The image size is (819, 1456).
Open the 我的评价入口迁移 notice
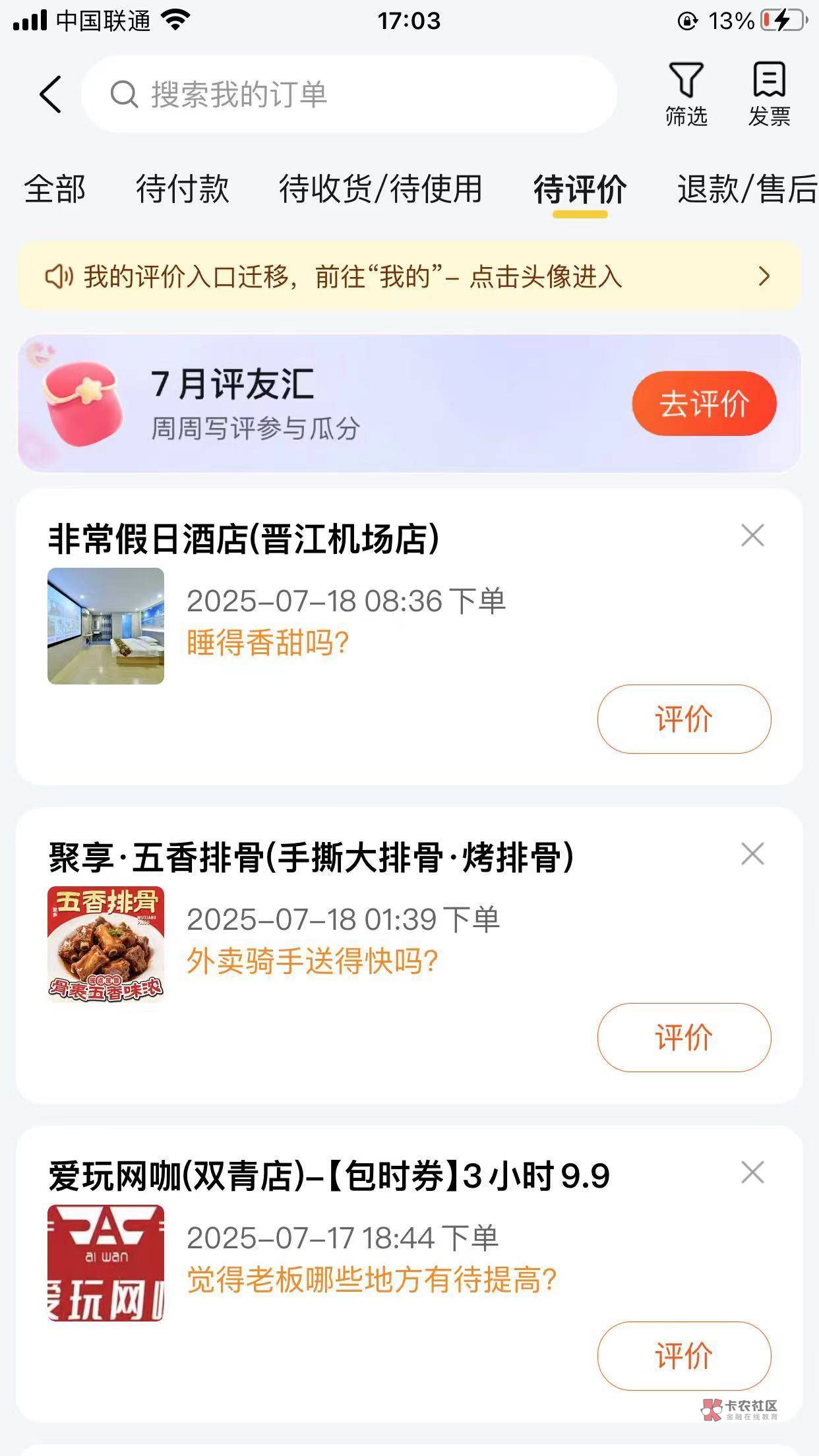(409, 276)
